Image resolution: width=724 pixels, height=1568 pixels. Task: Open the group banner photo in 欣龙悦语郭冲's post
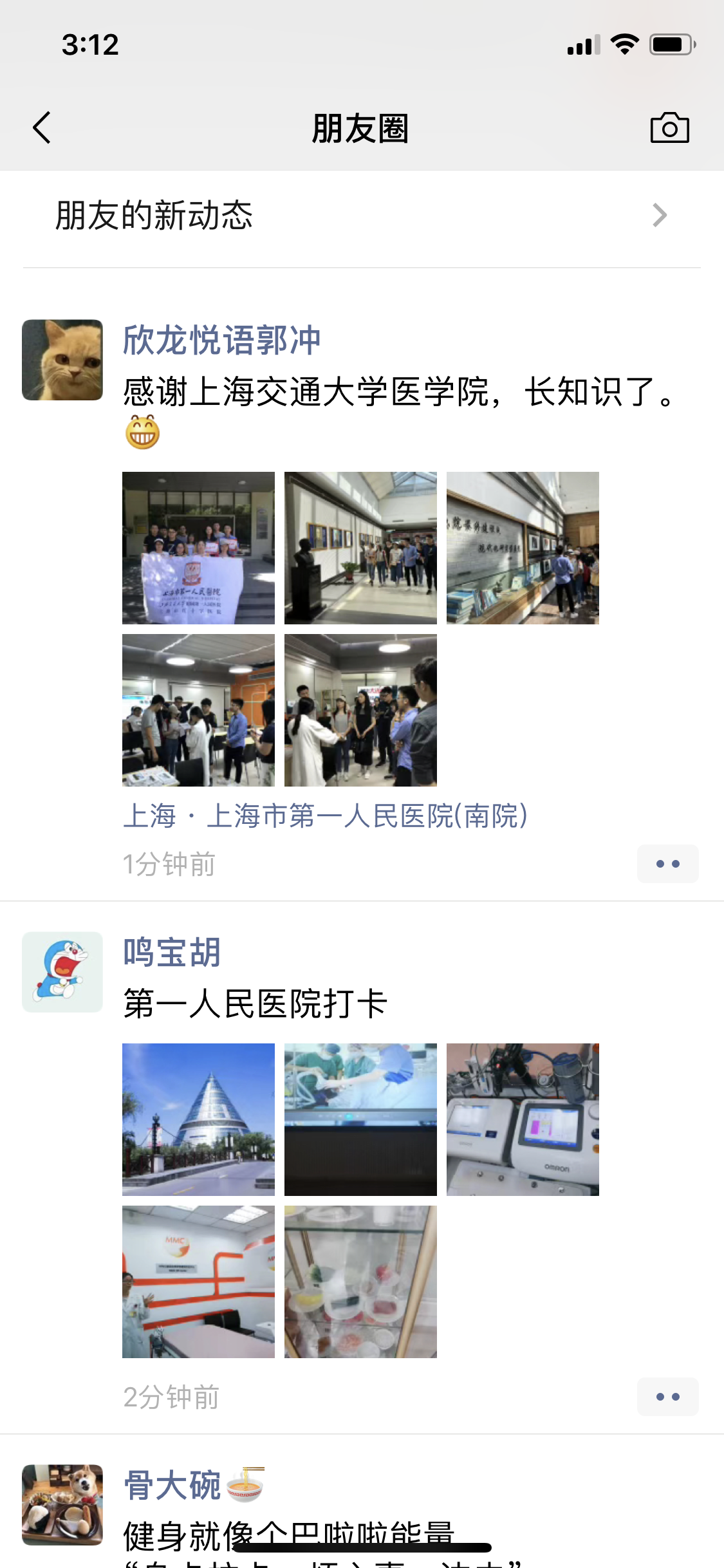[x=198, y=548]
